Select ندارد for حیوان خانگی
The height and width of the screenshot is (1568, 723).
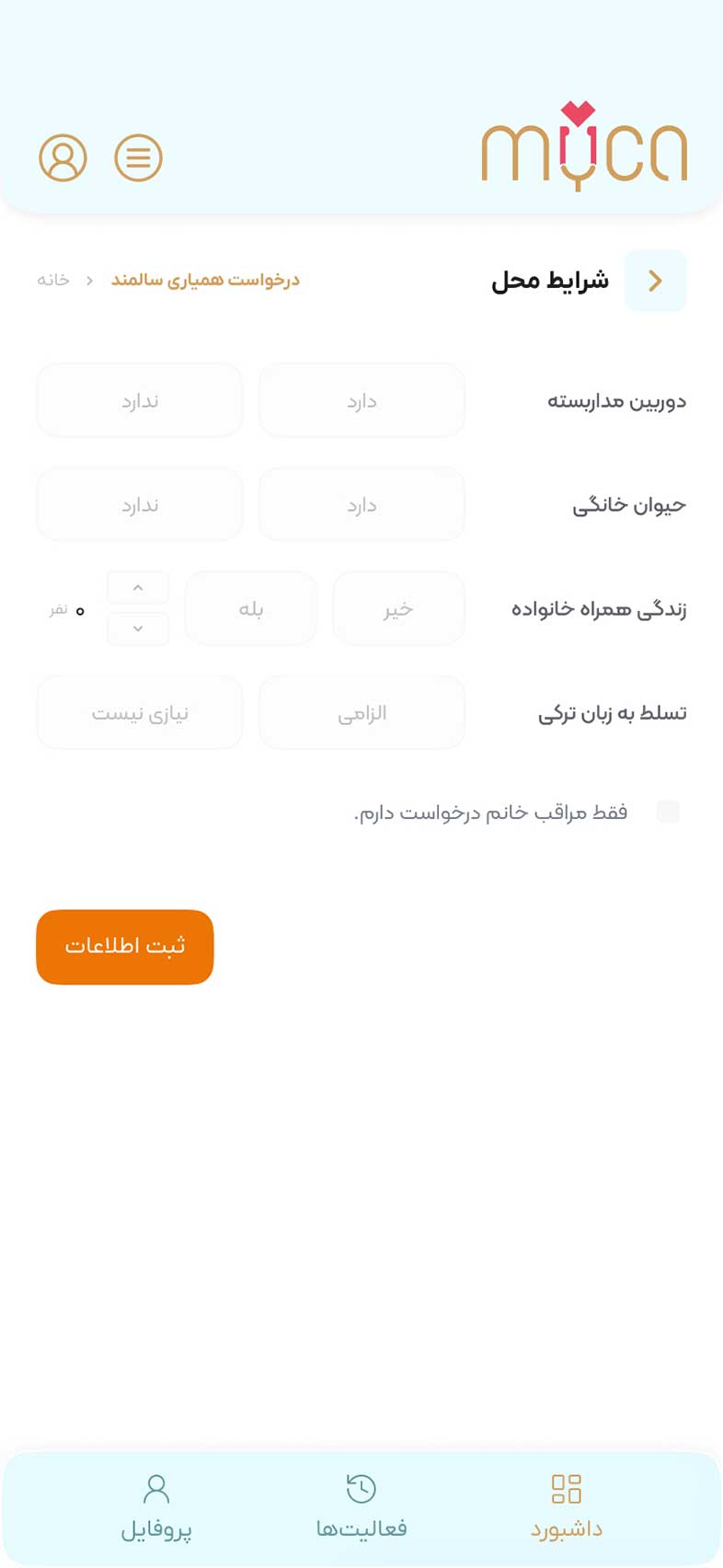140,504
